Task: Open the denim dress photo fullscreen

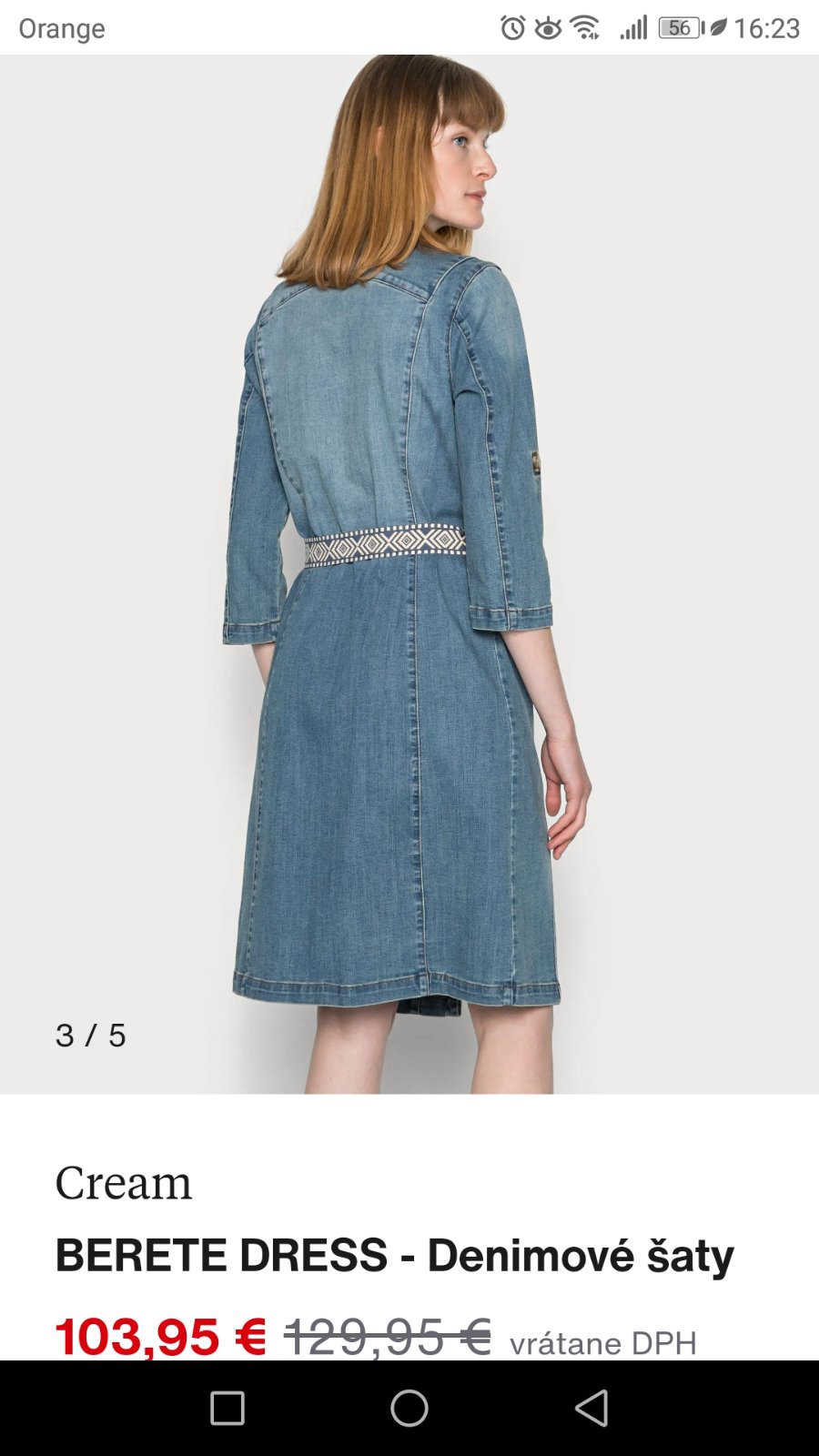Action: pos(409,573)
